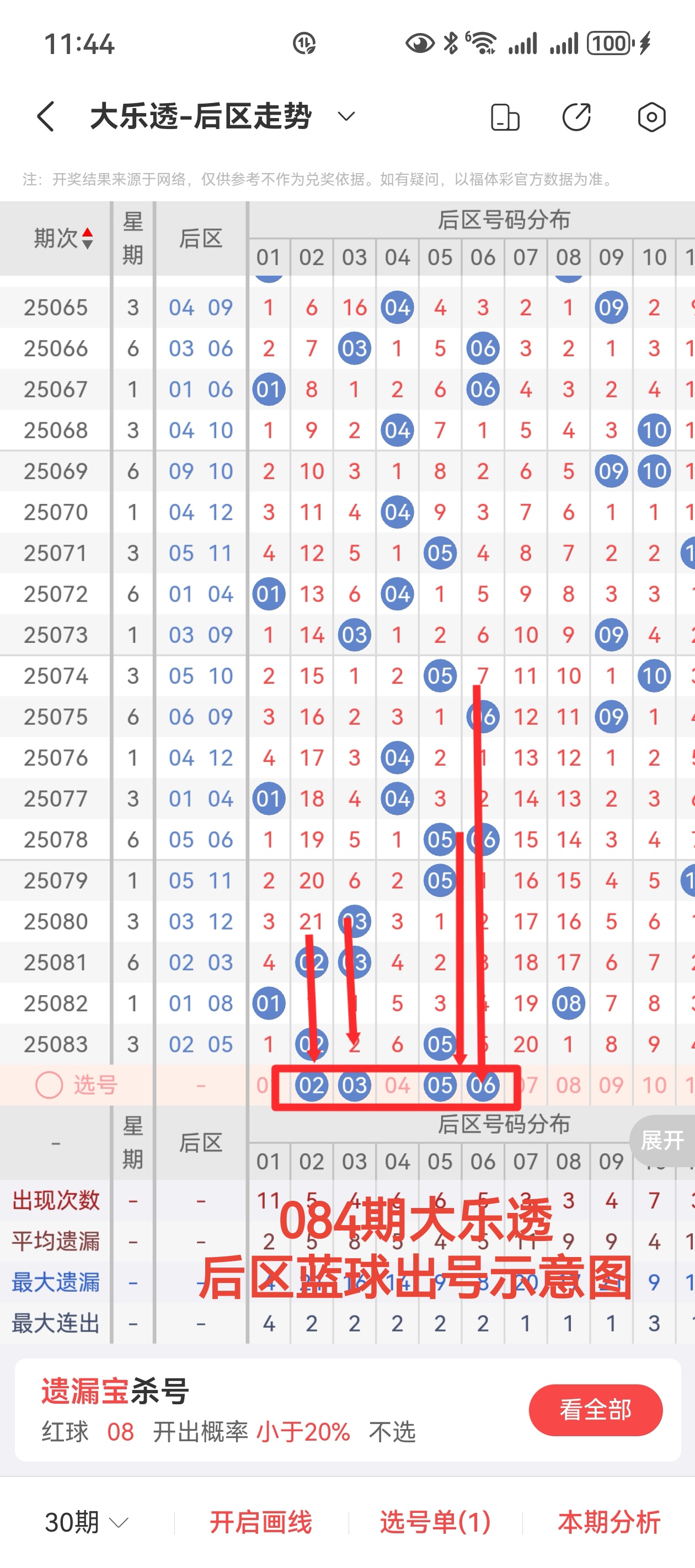Tap 看全部 in the 遗漏宝杀号 card
The height and width of the screenshot is (1568, 695).
(595, 1410)
